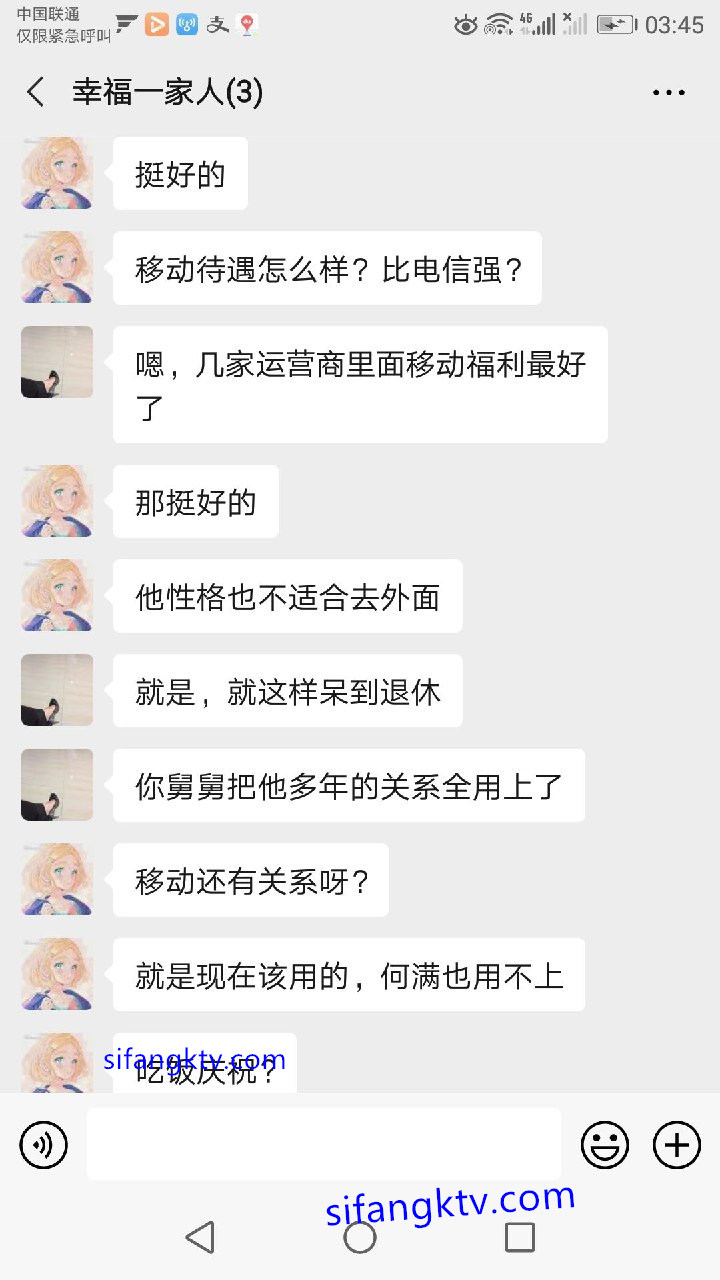Go back from the 幸福一家人 group chat
The height and width of the screenshot is (1280, 720).
click(x=36, y=93)
